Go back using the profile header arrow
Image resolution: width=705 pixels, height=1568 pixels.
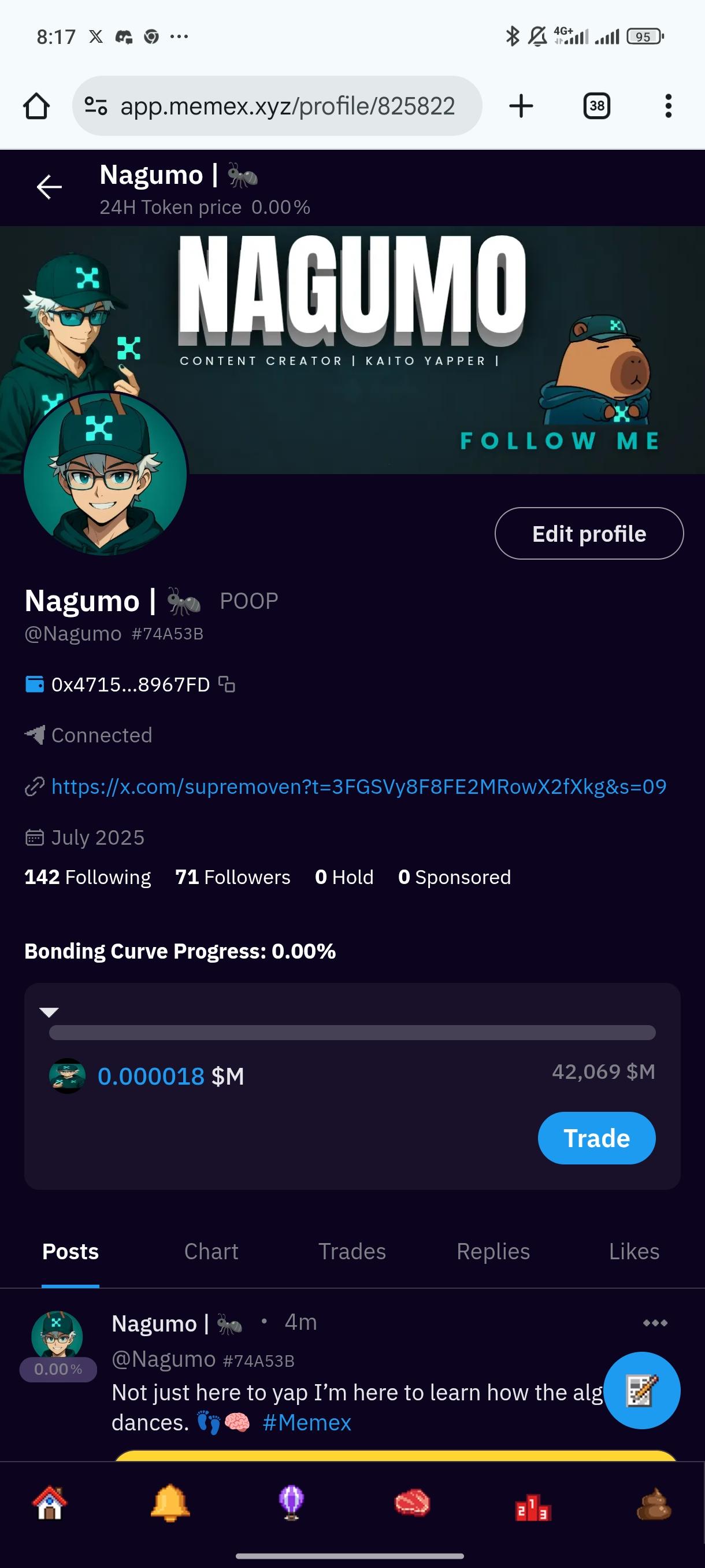pos(49,187)
